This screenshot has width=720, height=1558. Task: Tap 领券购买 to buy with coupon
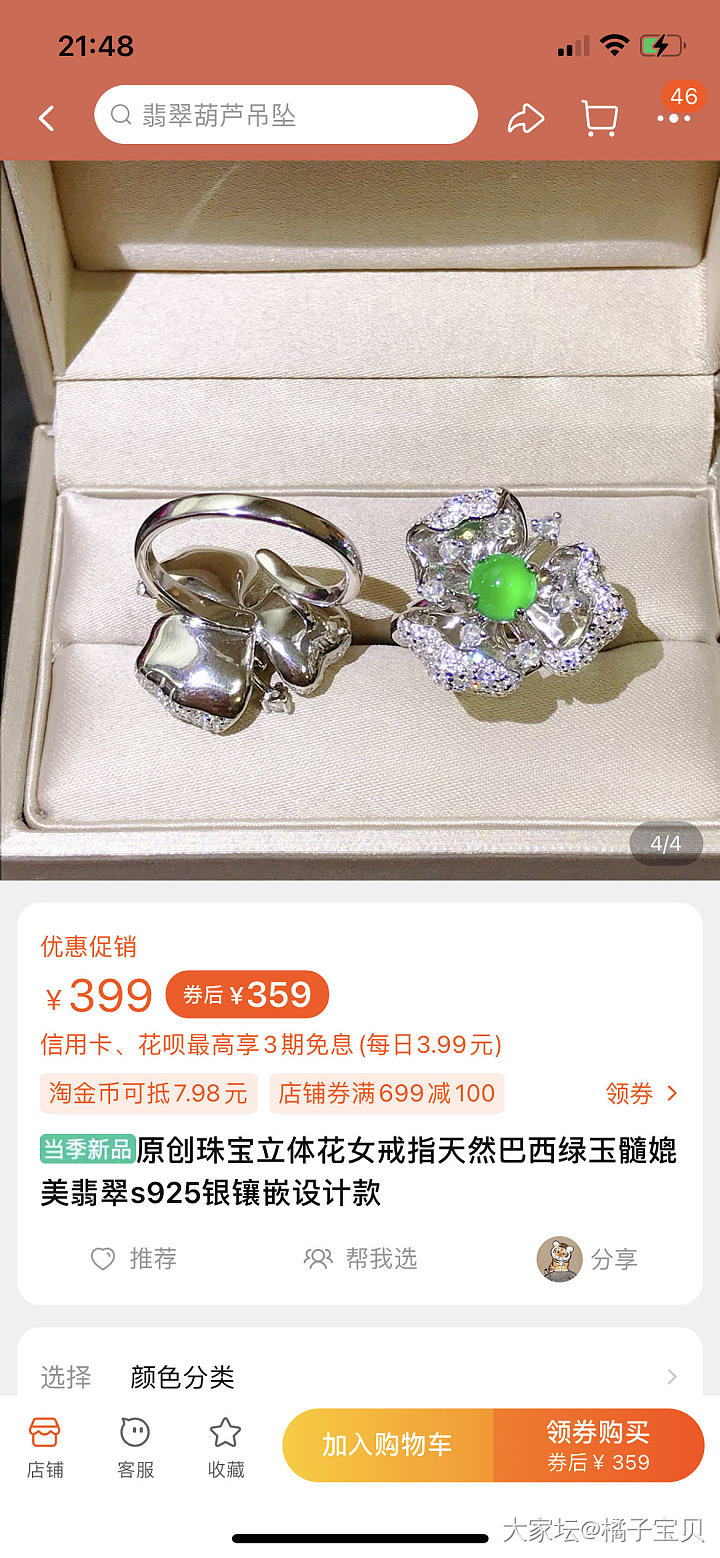pyautogui.click(x=598, y=1445)
